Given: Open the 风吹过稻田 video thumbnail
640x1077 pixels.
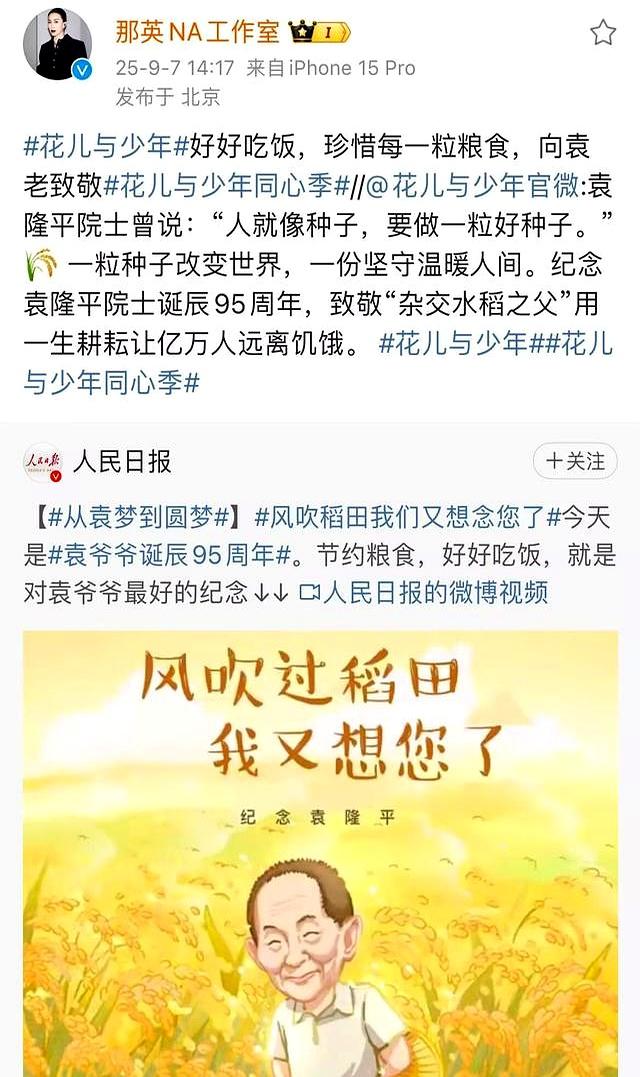Looking at the screenshot, I should 320,850.
